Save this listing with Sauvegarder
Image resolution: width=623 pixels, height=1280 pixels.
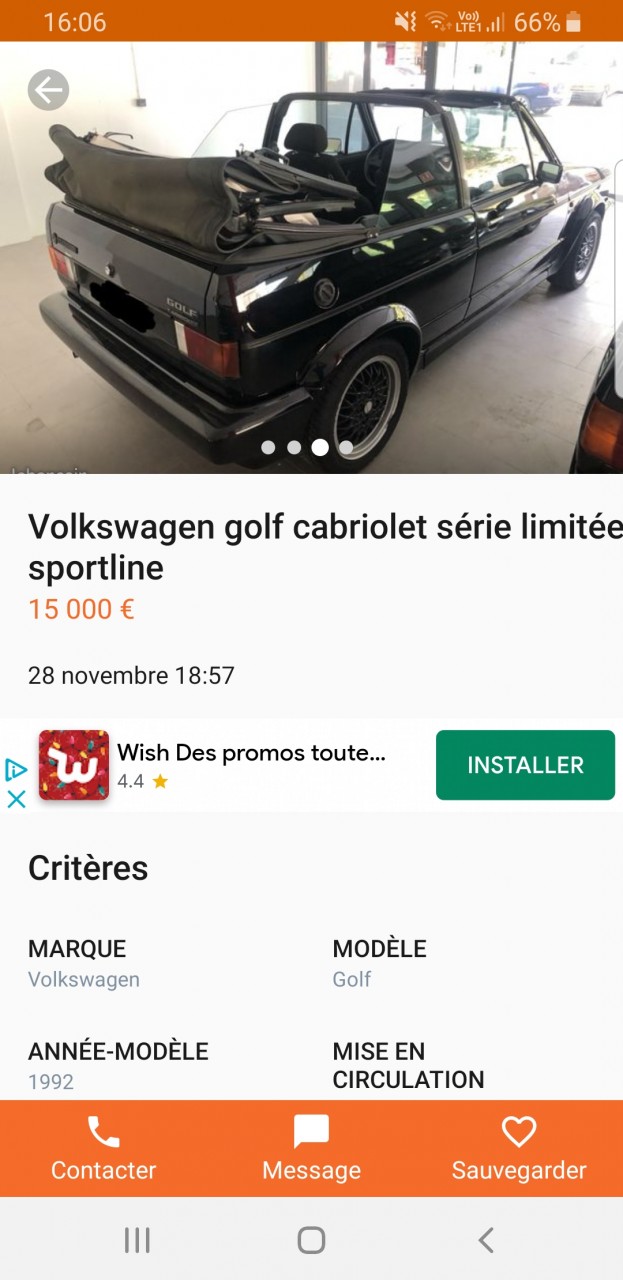(x=519, y=1149)
